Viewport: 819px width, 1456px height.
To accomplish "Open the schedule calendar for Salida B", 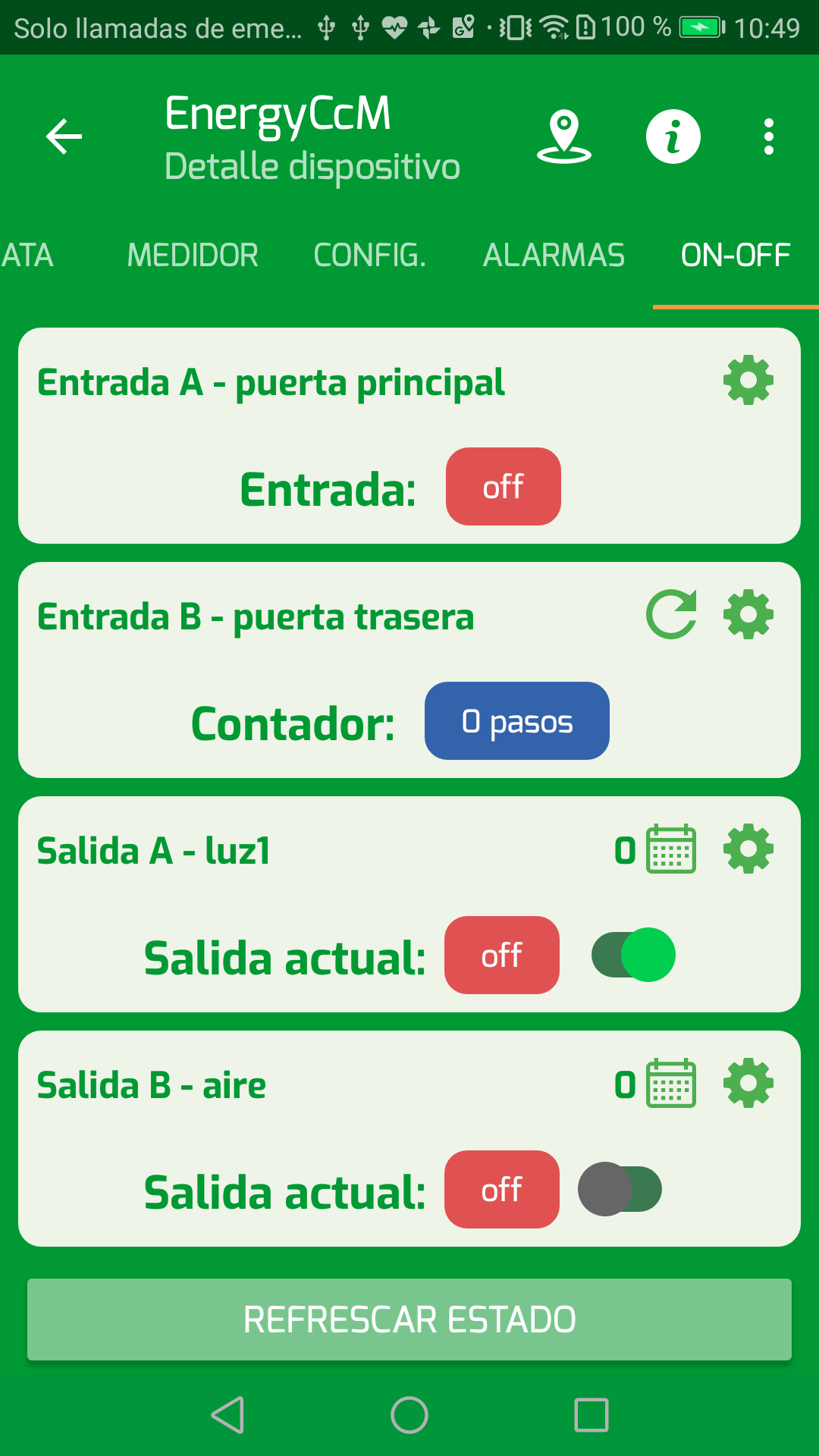I will pos(671,1084).
